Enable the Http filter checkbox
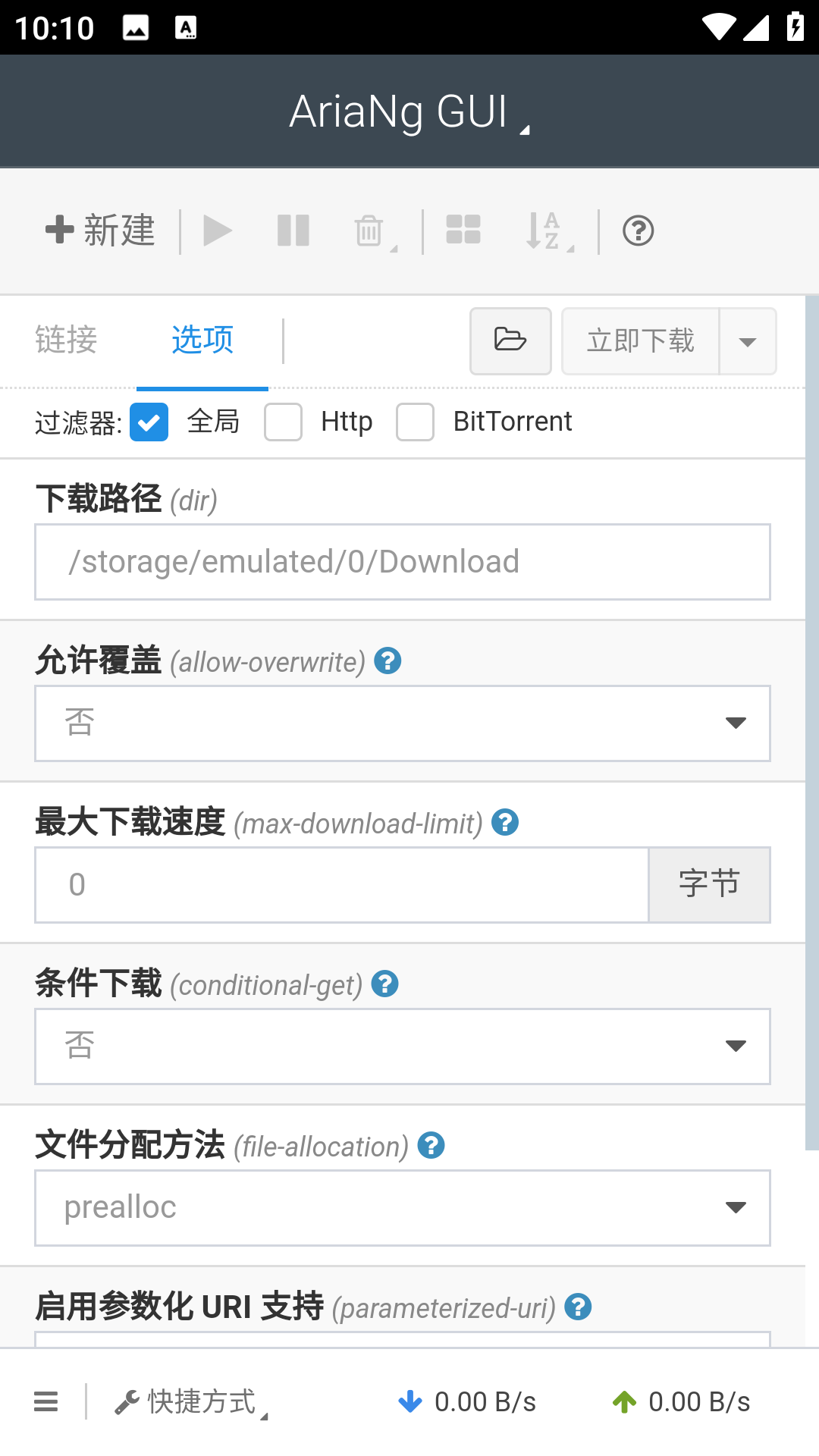819x1456 pixels. coord(283,422)
